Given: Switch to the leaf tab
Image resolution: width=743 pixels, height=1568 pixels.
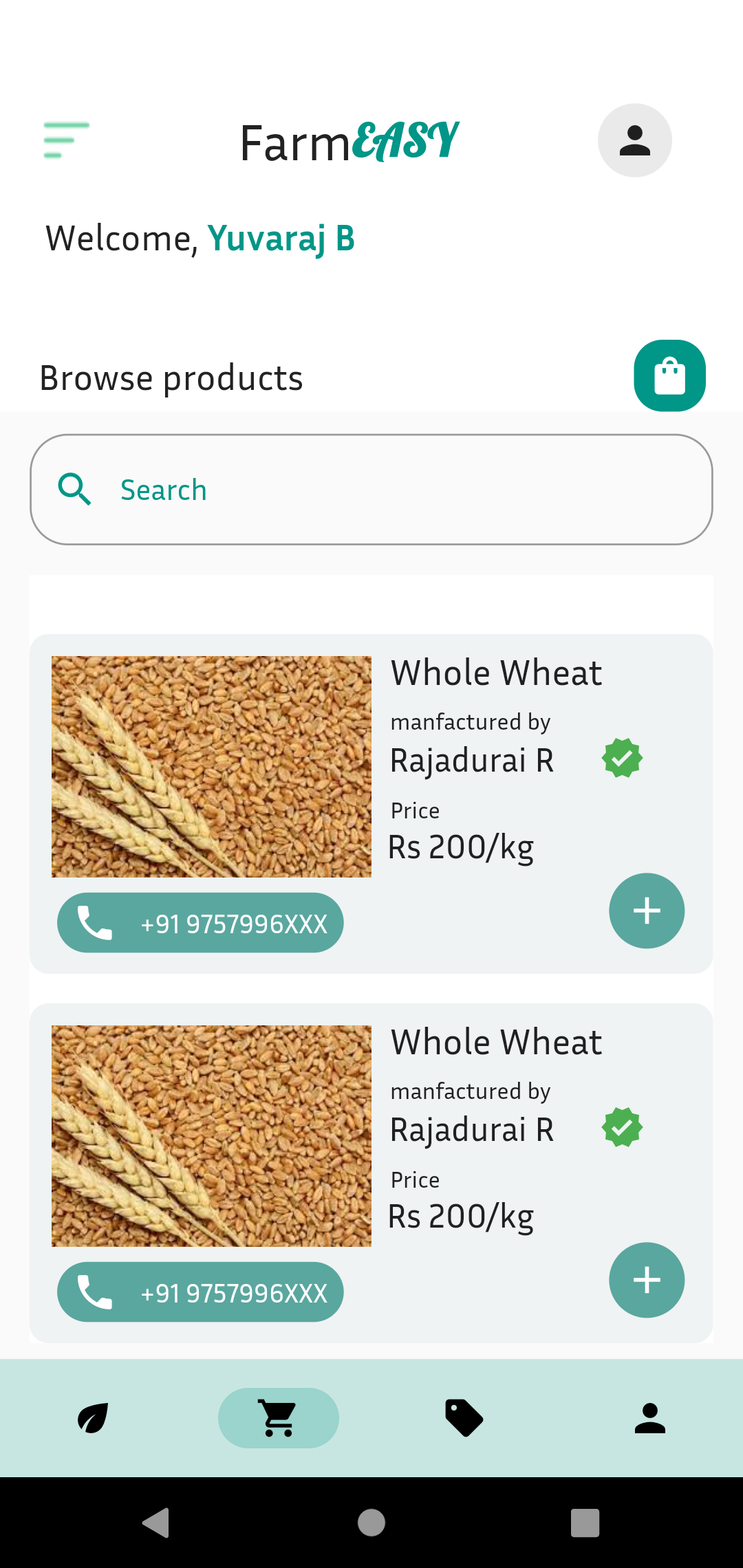Looking at the screenshot, I should coord(93,1418).
